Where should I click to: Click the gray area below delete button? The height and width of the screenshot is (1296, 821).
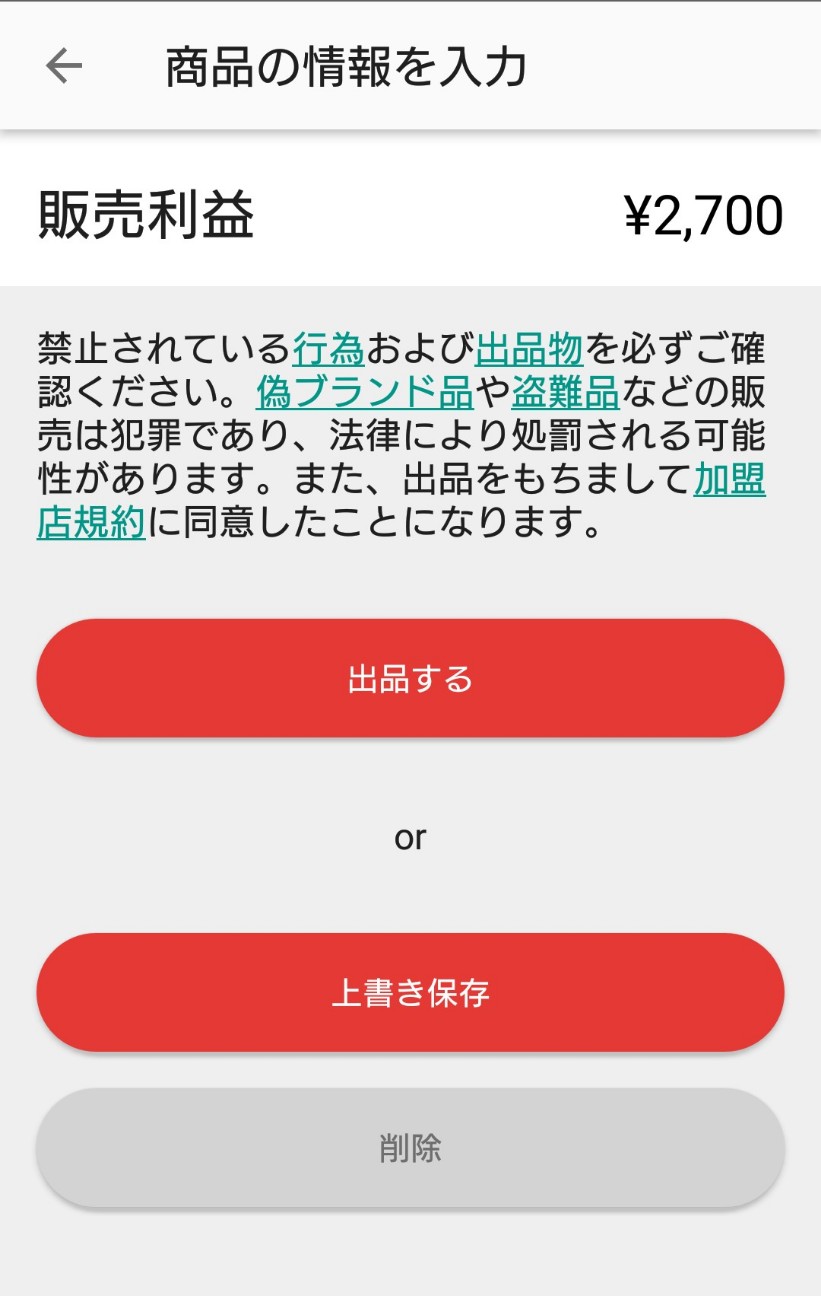pos(410,1250)
